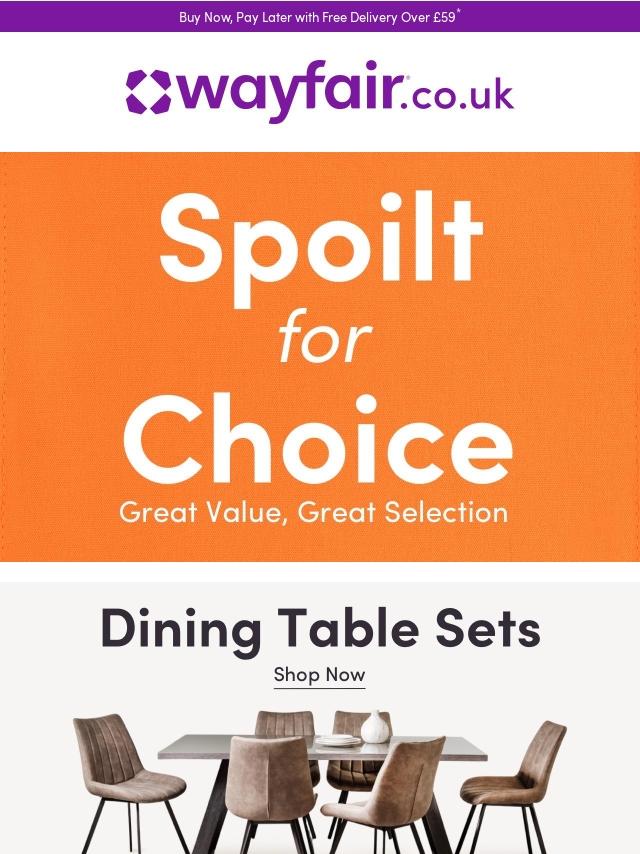Open the Buy Now, Pay Later delivery banner
This screenshot has height=854, width=640.
[319, 17]
